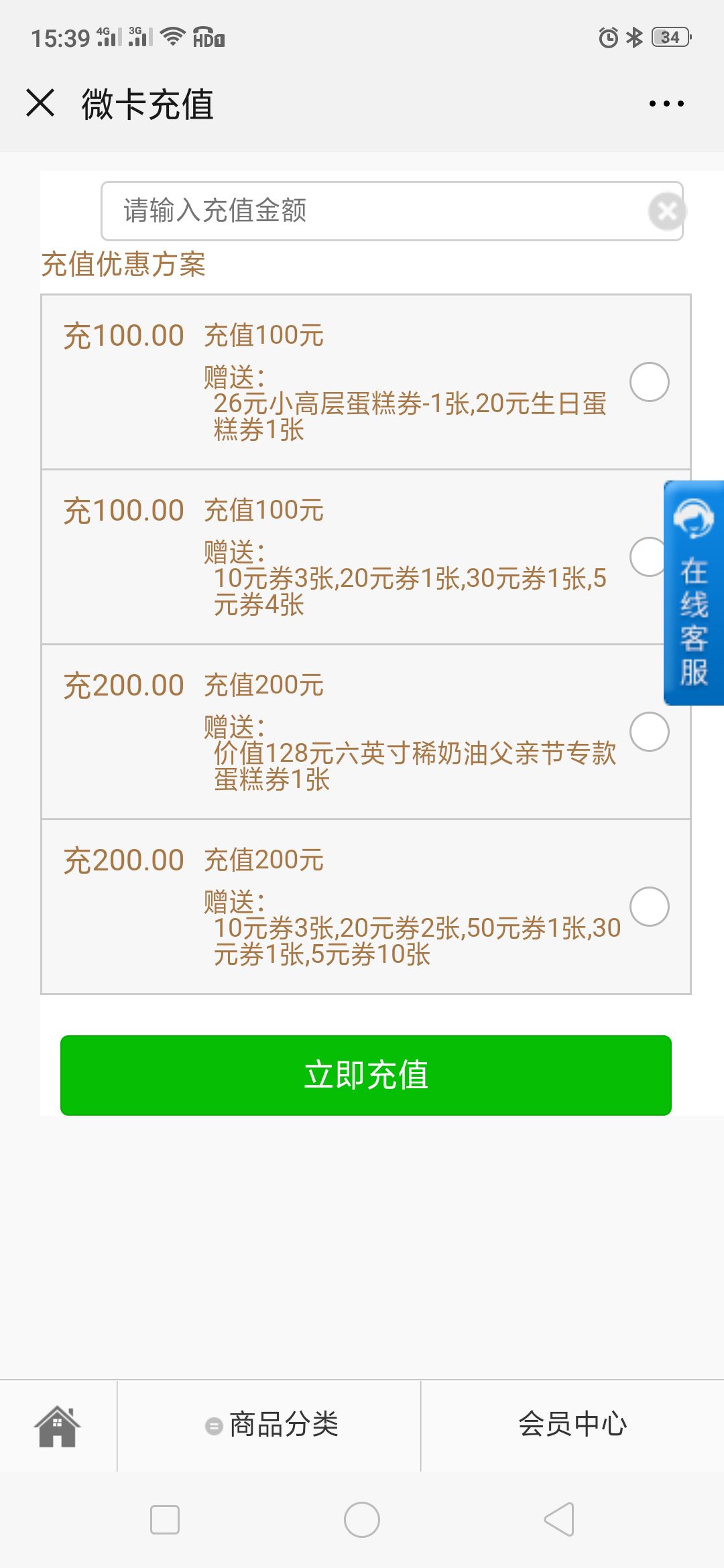Go to the shop home icon
Image resolution: width=724 pixels, height=1568 pixels.
pos(58,1426)
